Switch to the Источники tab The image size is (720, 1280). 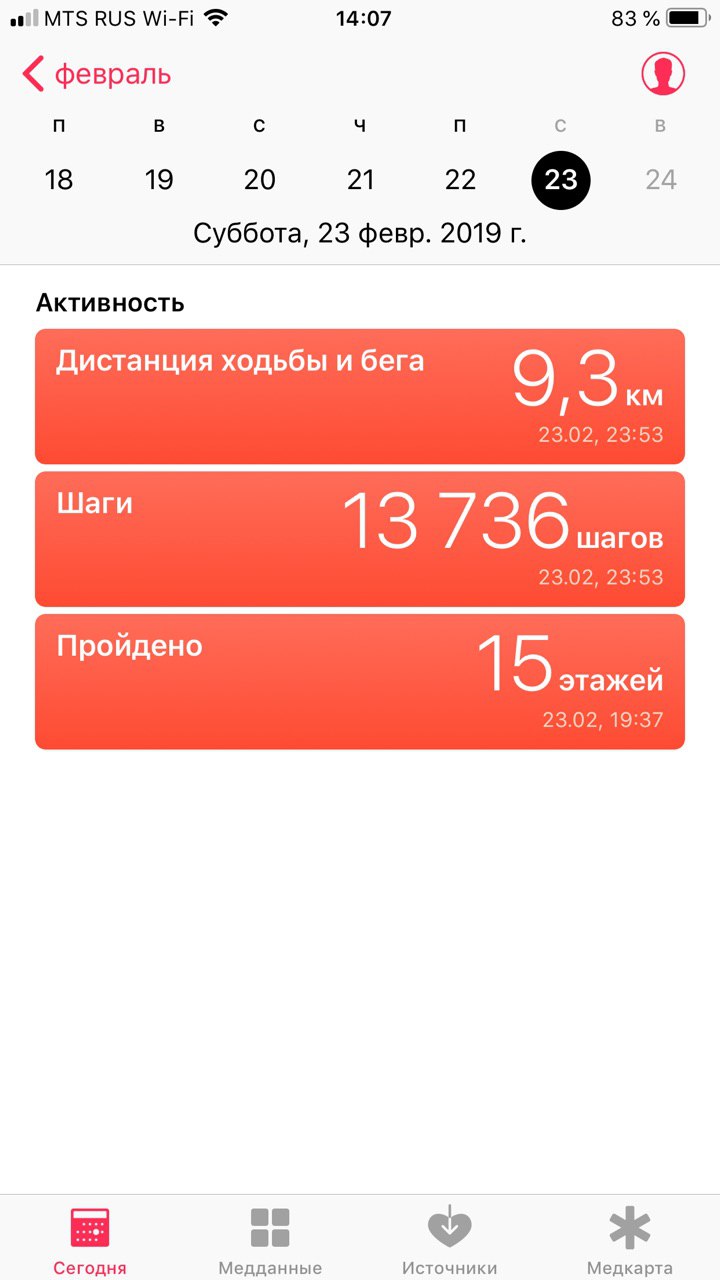click(x=450, y=1240)
